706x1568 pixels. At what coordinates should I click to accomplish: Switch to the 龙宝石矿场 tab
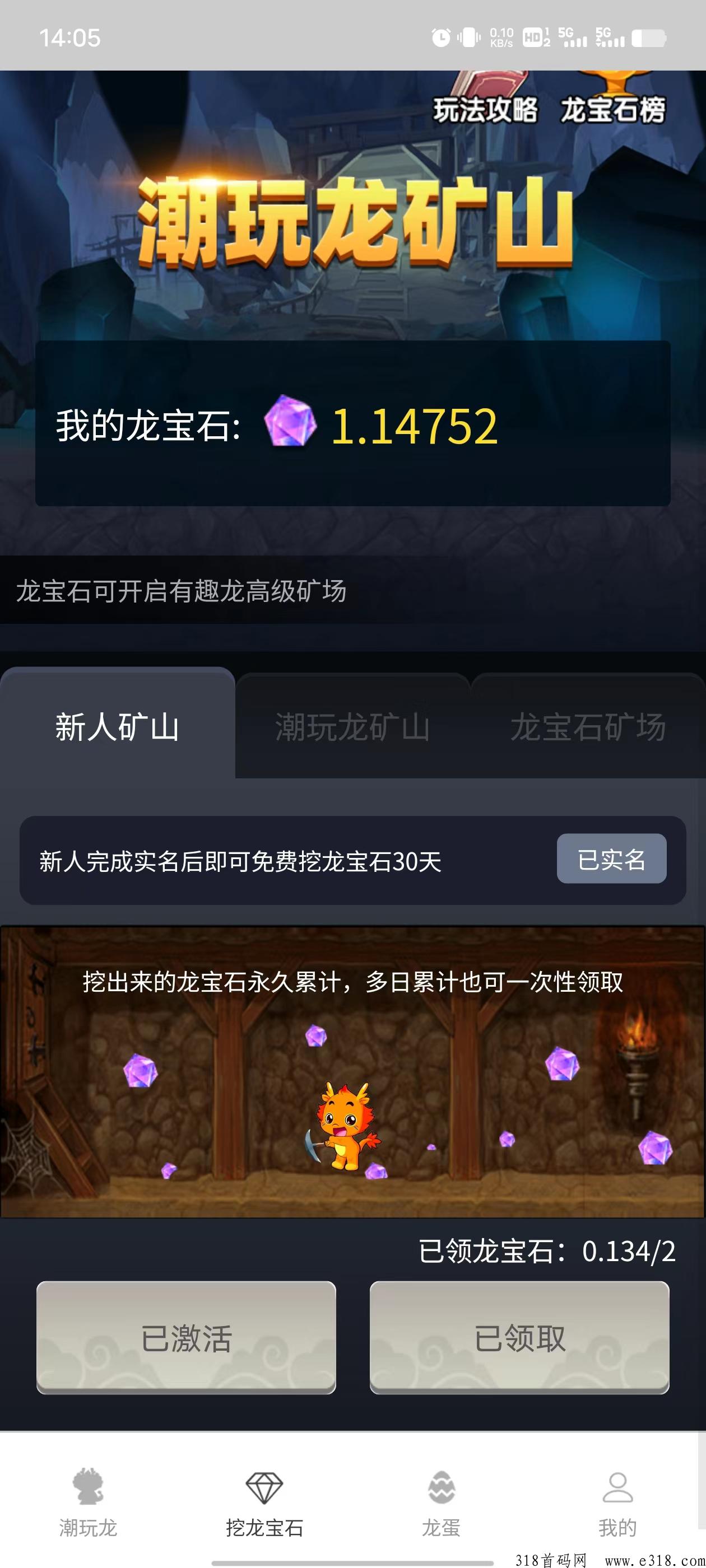[x=588, y=727]
